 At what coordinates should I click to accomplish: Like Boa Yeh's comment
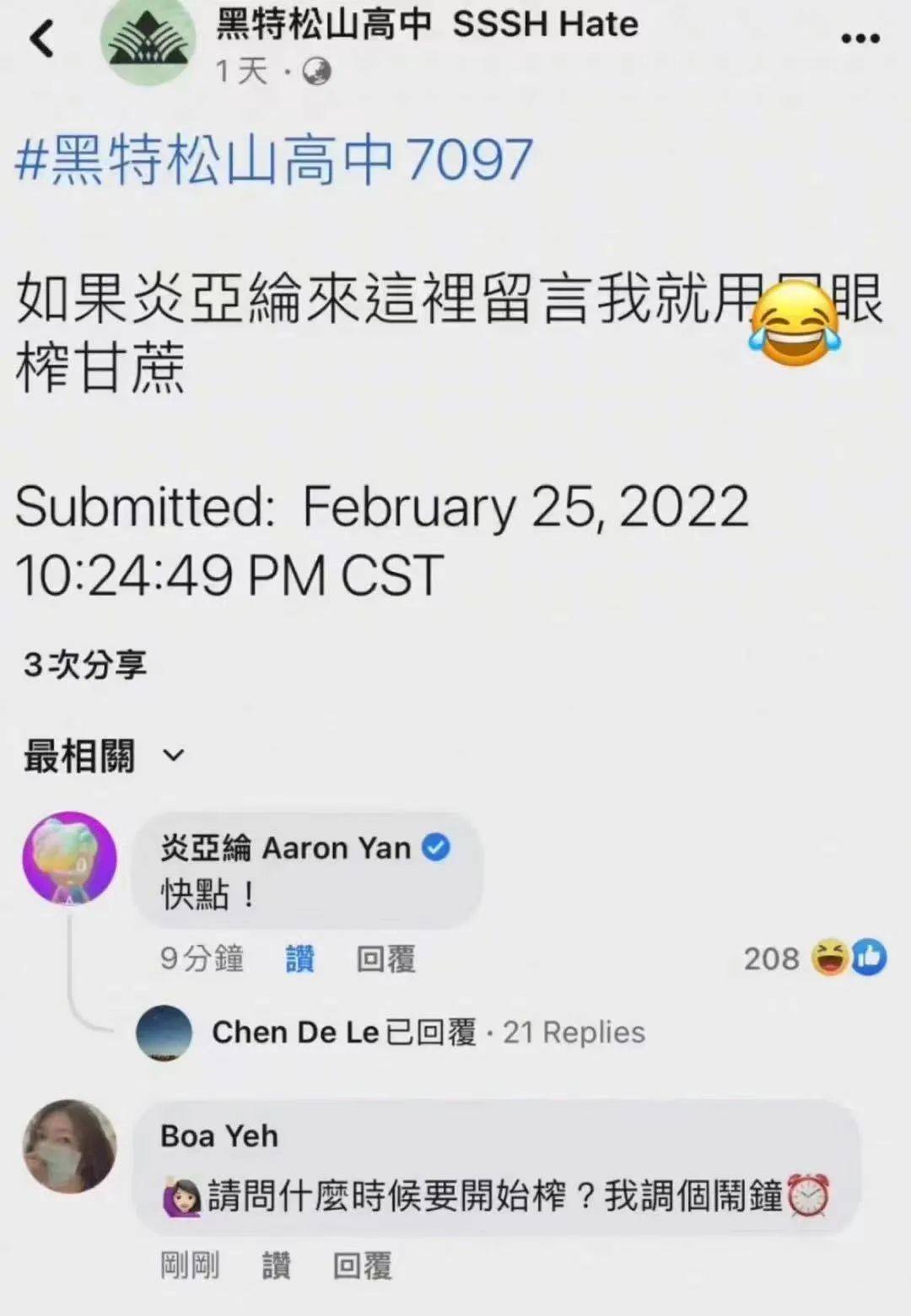(x=276, y=1266)
